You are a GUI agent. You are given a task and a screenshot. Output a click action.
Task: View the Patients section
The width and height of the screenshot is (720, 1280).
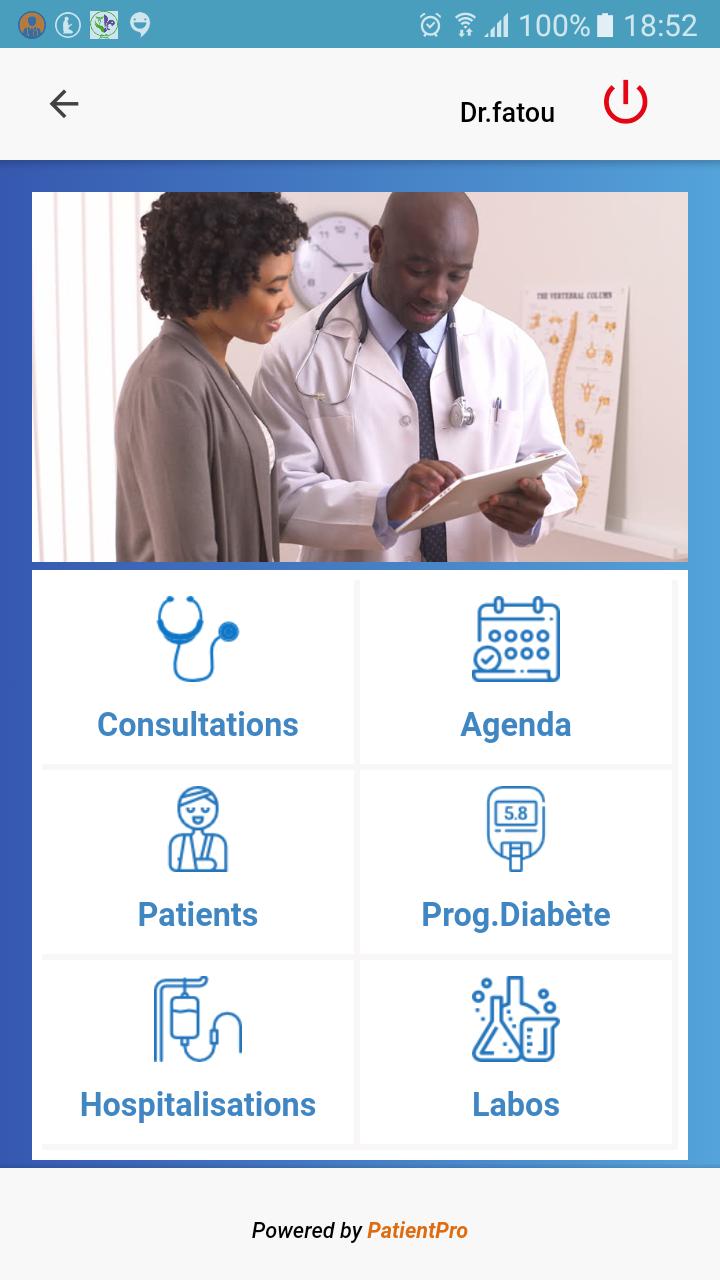click(198, 862)
